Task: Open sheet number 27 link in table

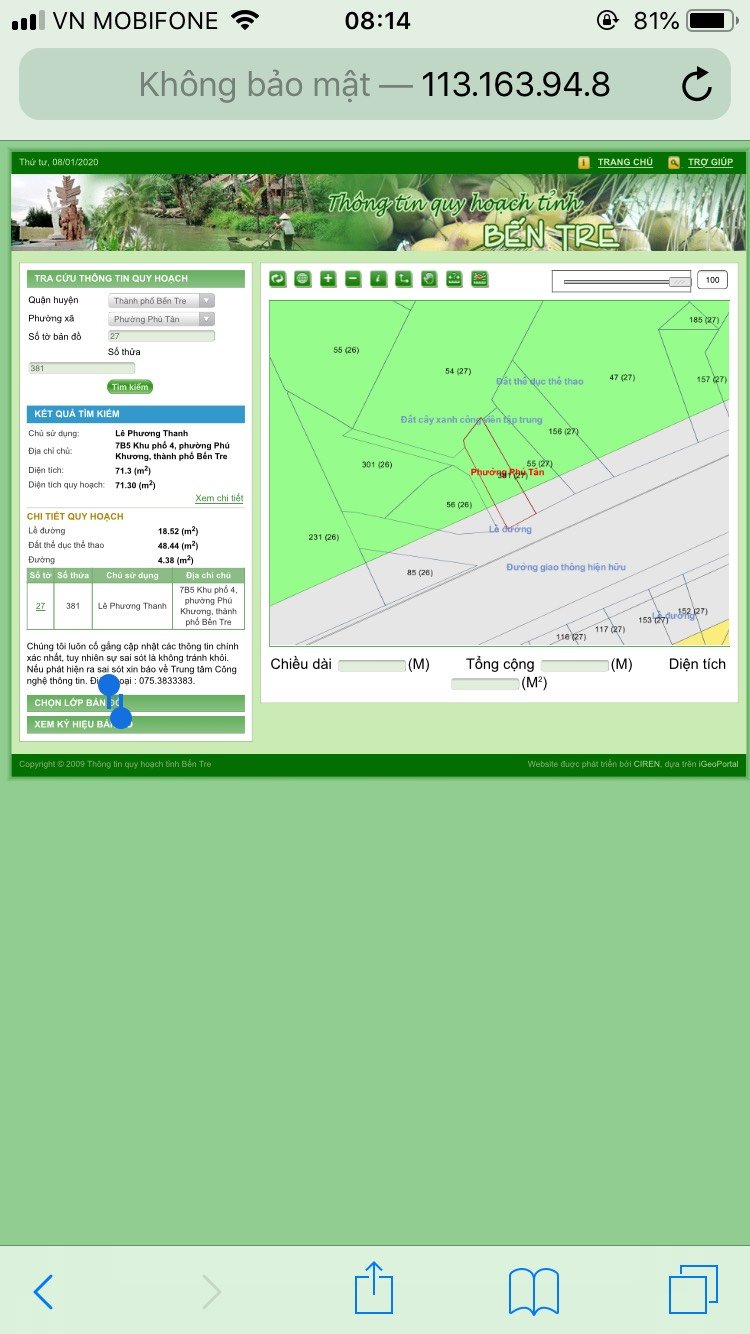Action: point(40,606)
